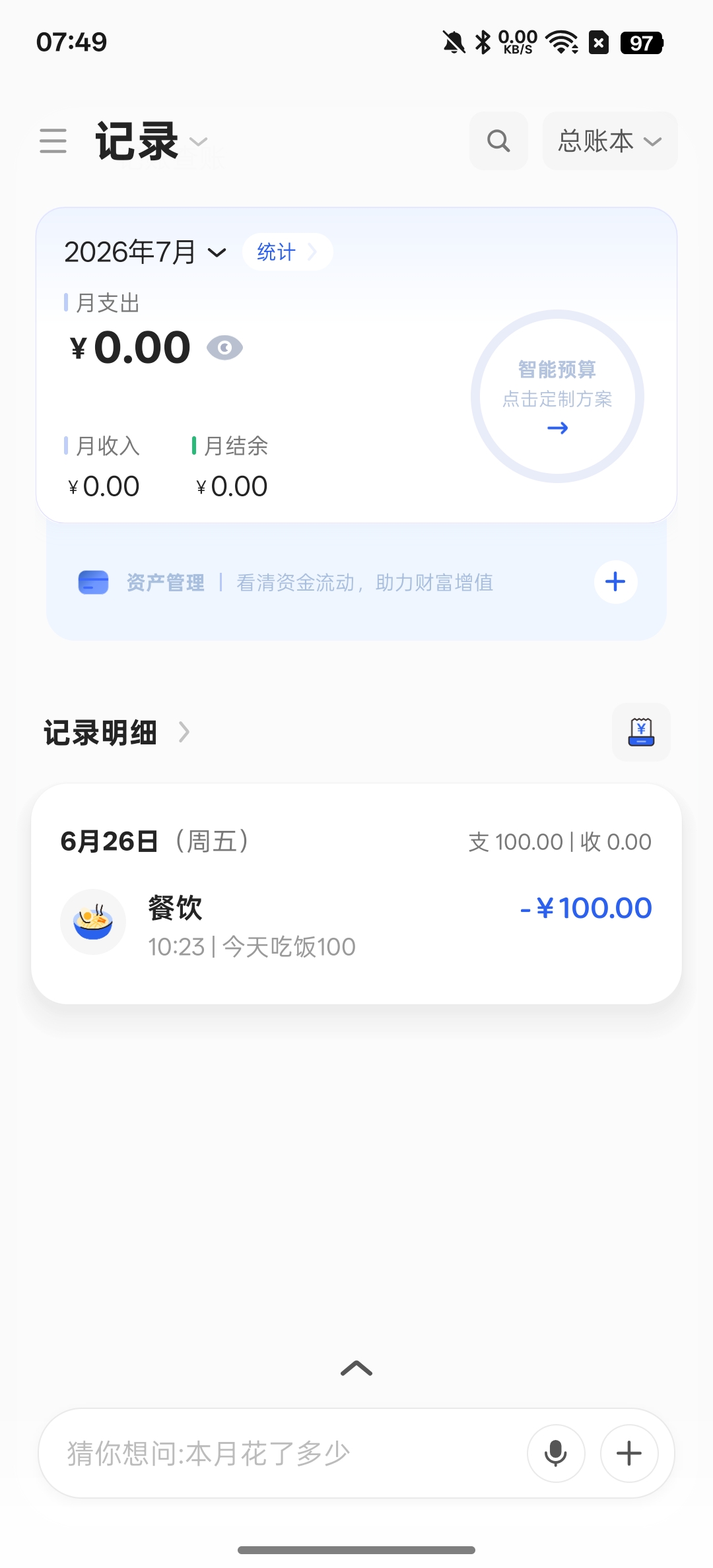713x1568 pixels.
Task: Change the month 2026年7月
Action: pos(145,252)
